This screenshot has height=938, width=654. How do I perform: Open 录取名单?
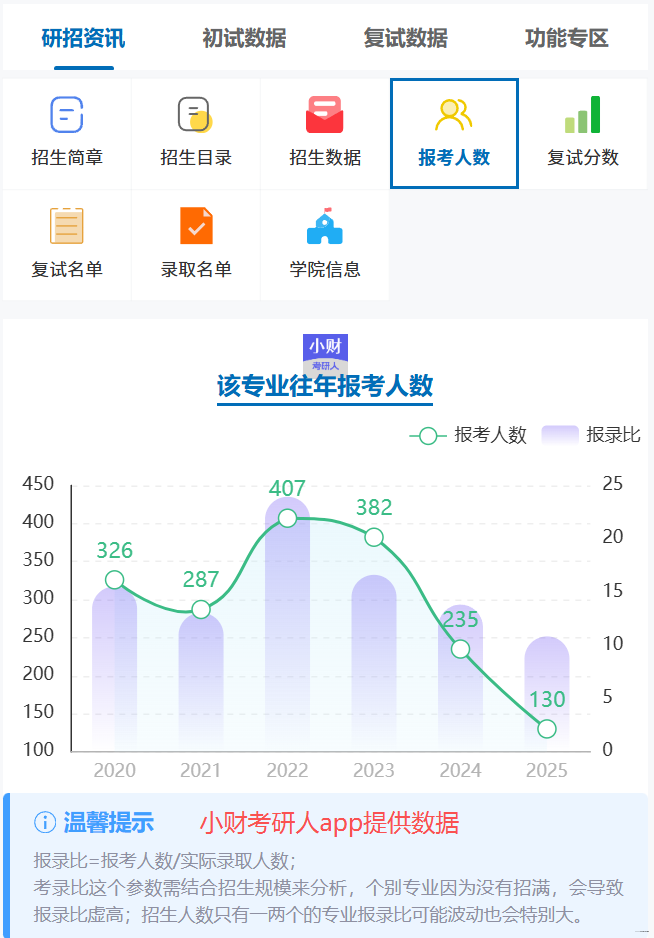click(x=196, y=245)
